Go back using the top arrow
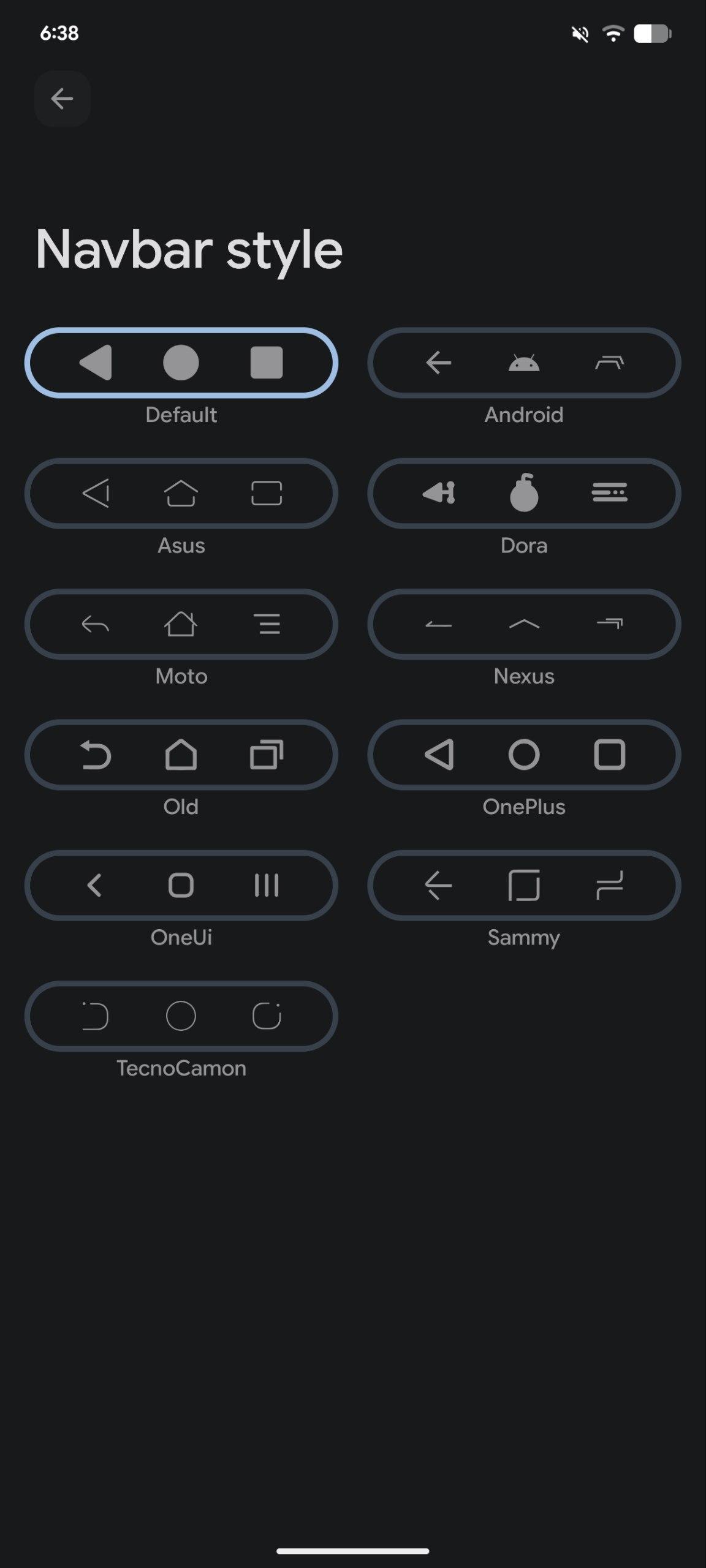The height and width of the screenshot is (1568, 706). pos(62,99)
